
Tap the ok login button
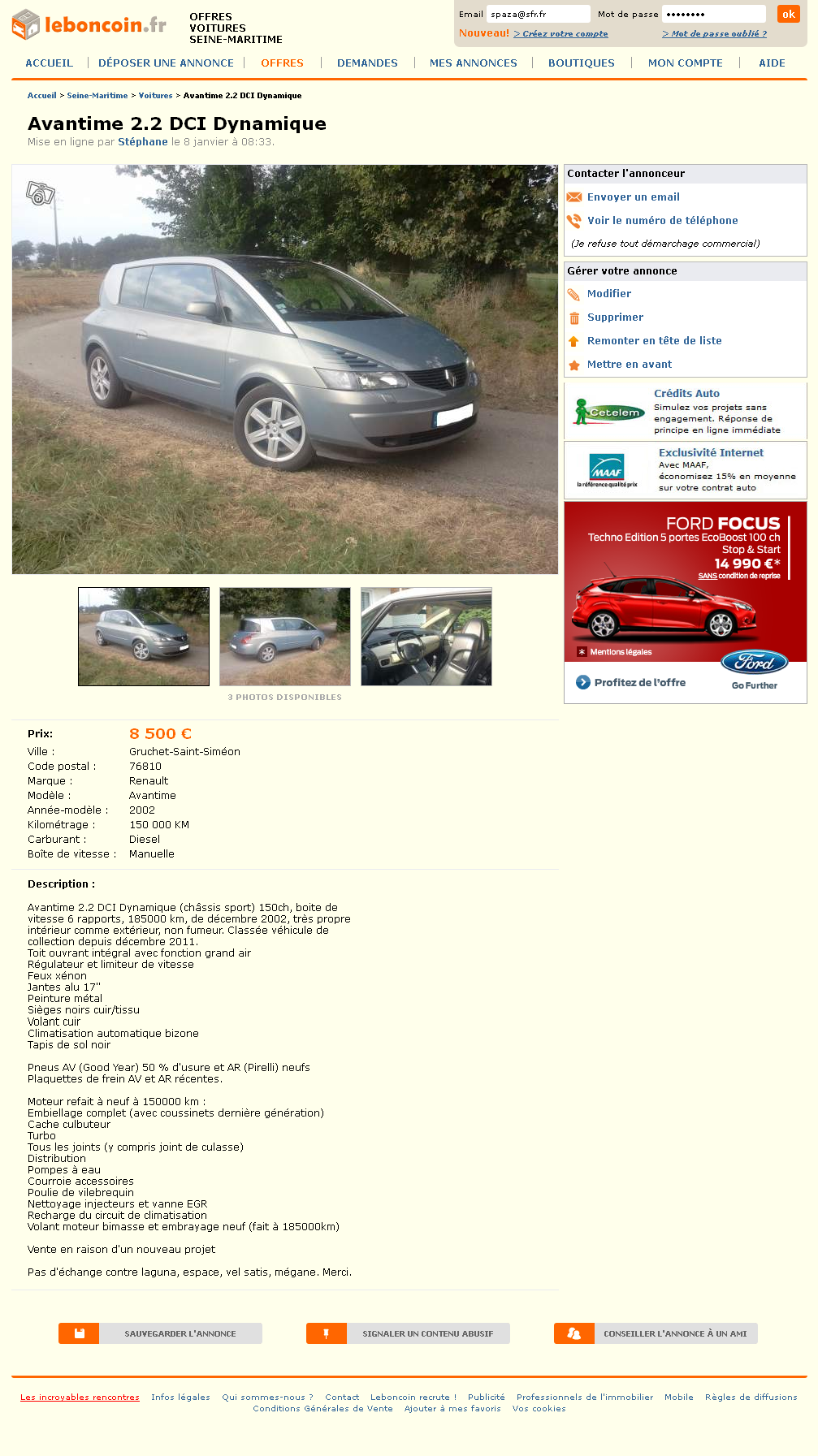coord(788,14)
